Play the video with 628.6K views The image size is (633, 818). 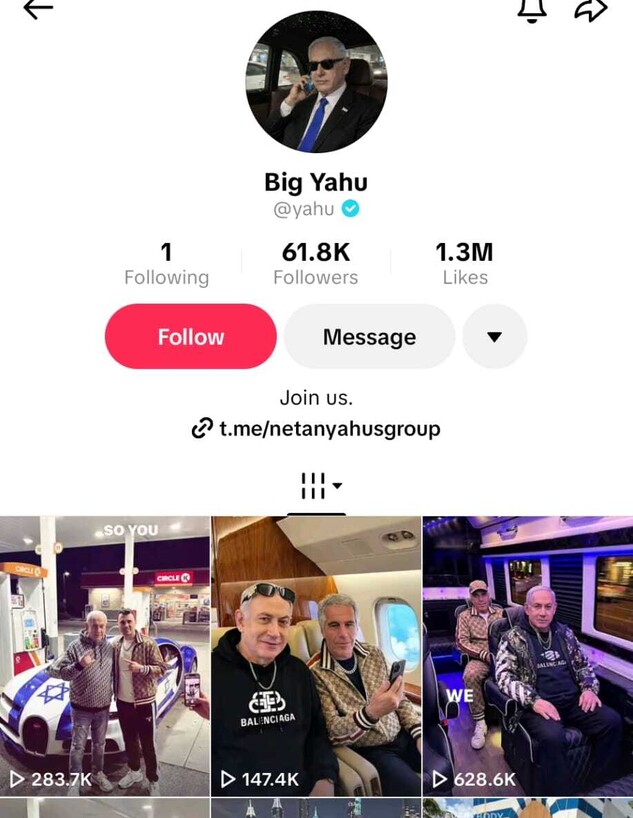click(x=527, y=655)
